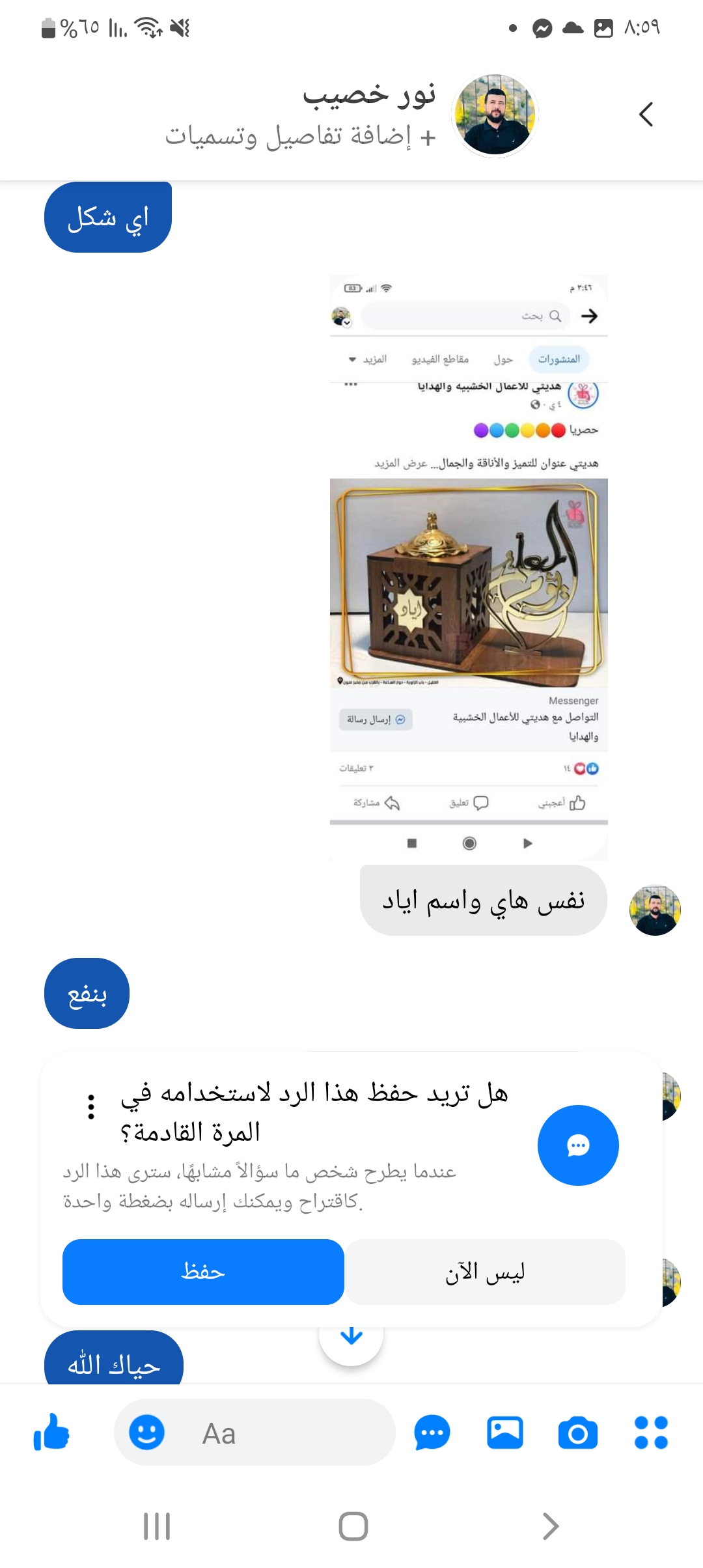The image size is (703, 1568).
Task: Dismiss the prompt by tapping ليس الآن
Action: coord(485,1272)
